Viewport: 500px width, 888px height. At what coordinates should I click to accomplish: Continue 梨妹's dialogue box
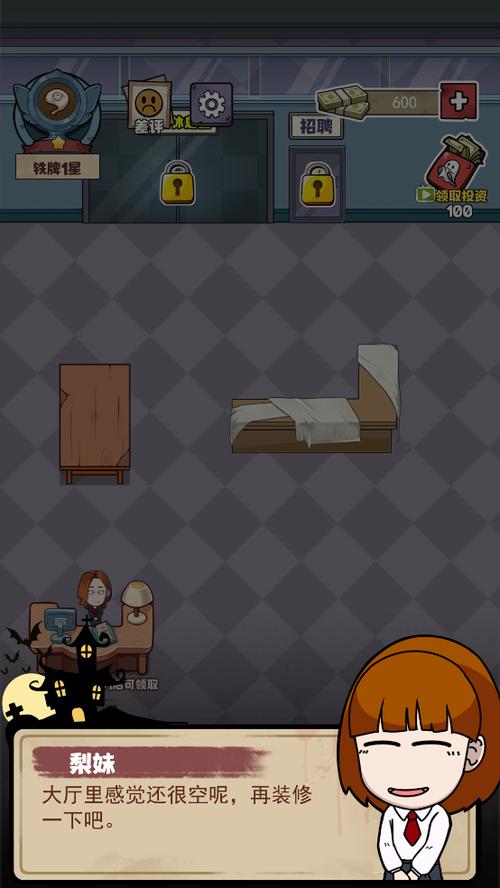tap(245, 805)
